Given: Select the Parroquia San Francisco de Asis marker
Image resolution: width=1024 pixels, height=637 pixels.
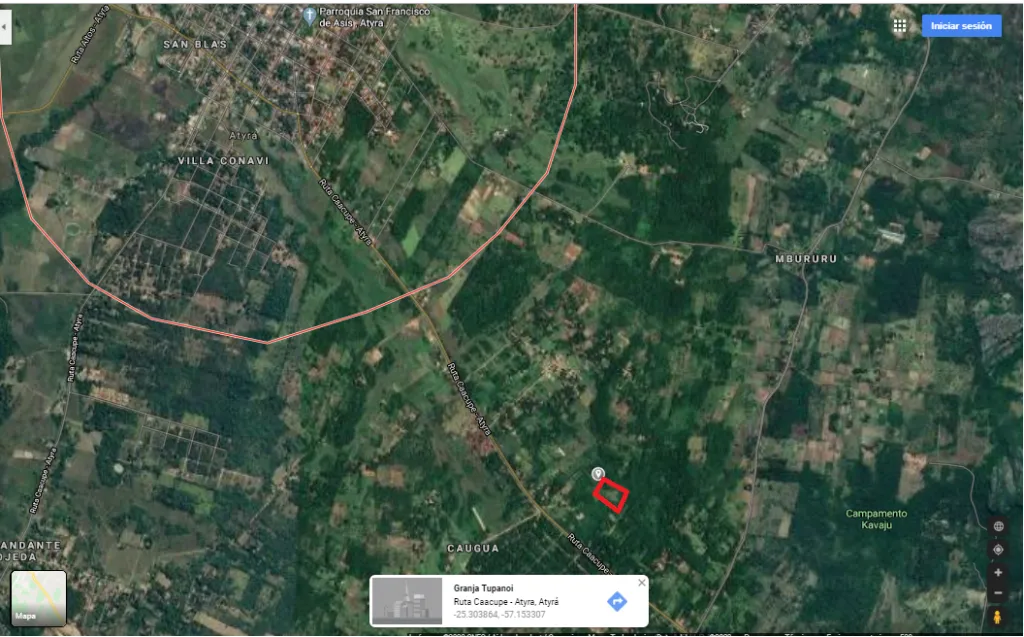Looking at the screenshot, I should pyautogui.click(x=310, y=15).
